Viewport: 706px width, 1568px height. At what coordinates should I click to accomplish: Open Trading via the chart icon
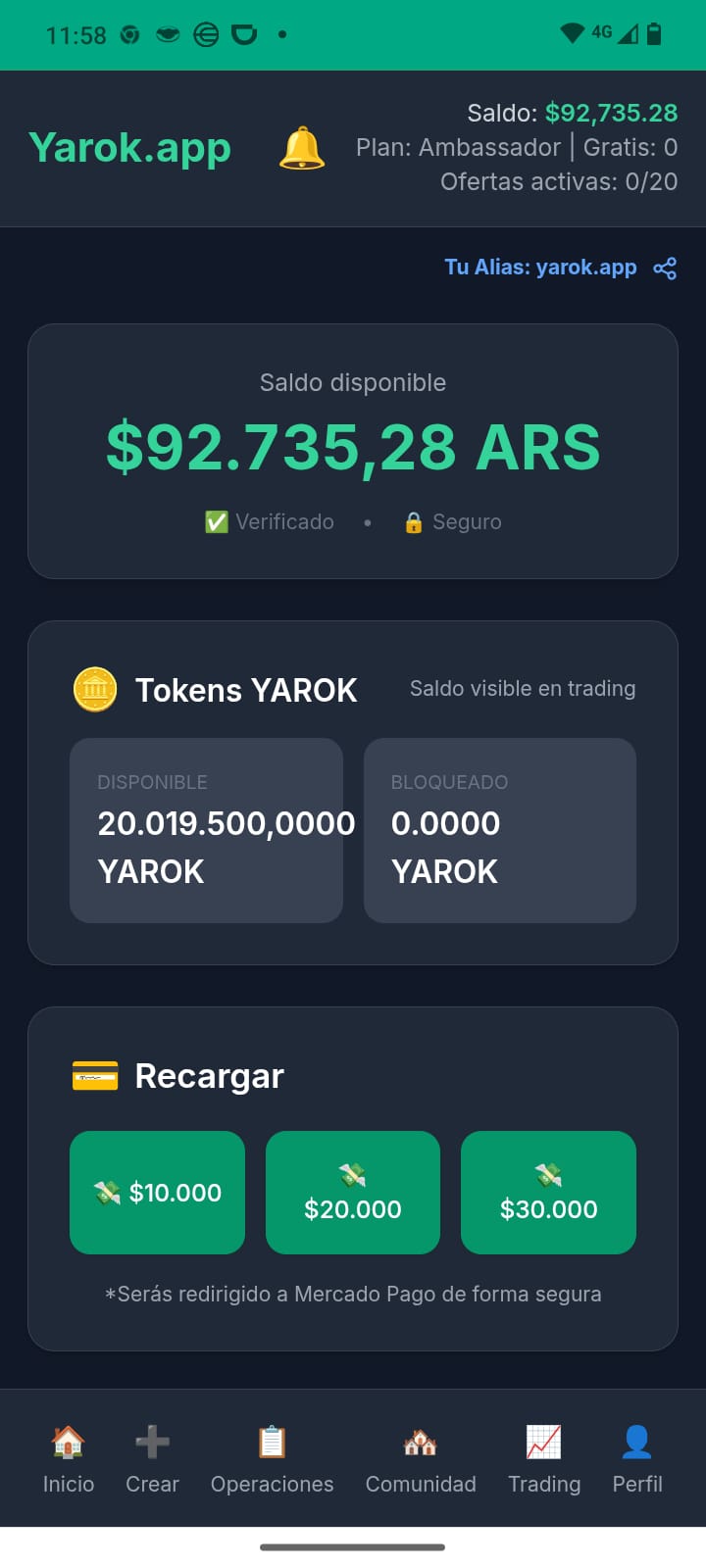point(544,1441)
